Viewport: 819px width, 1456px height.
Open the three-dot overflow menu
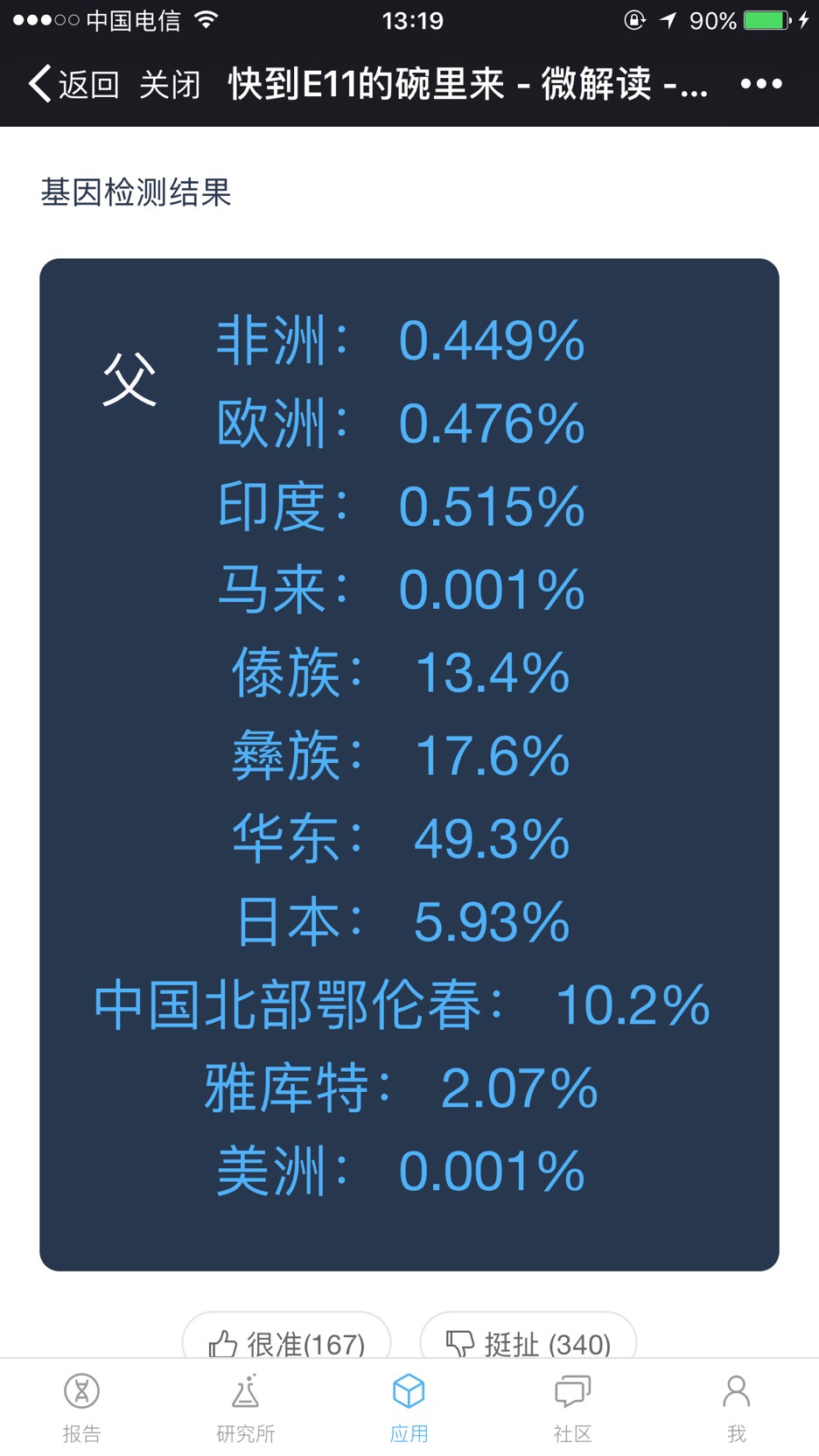[x=760, y=84]
